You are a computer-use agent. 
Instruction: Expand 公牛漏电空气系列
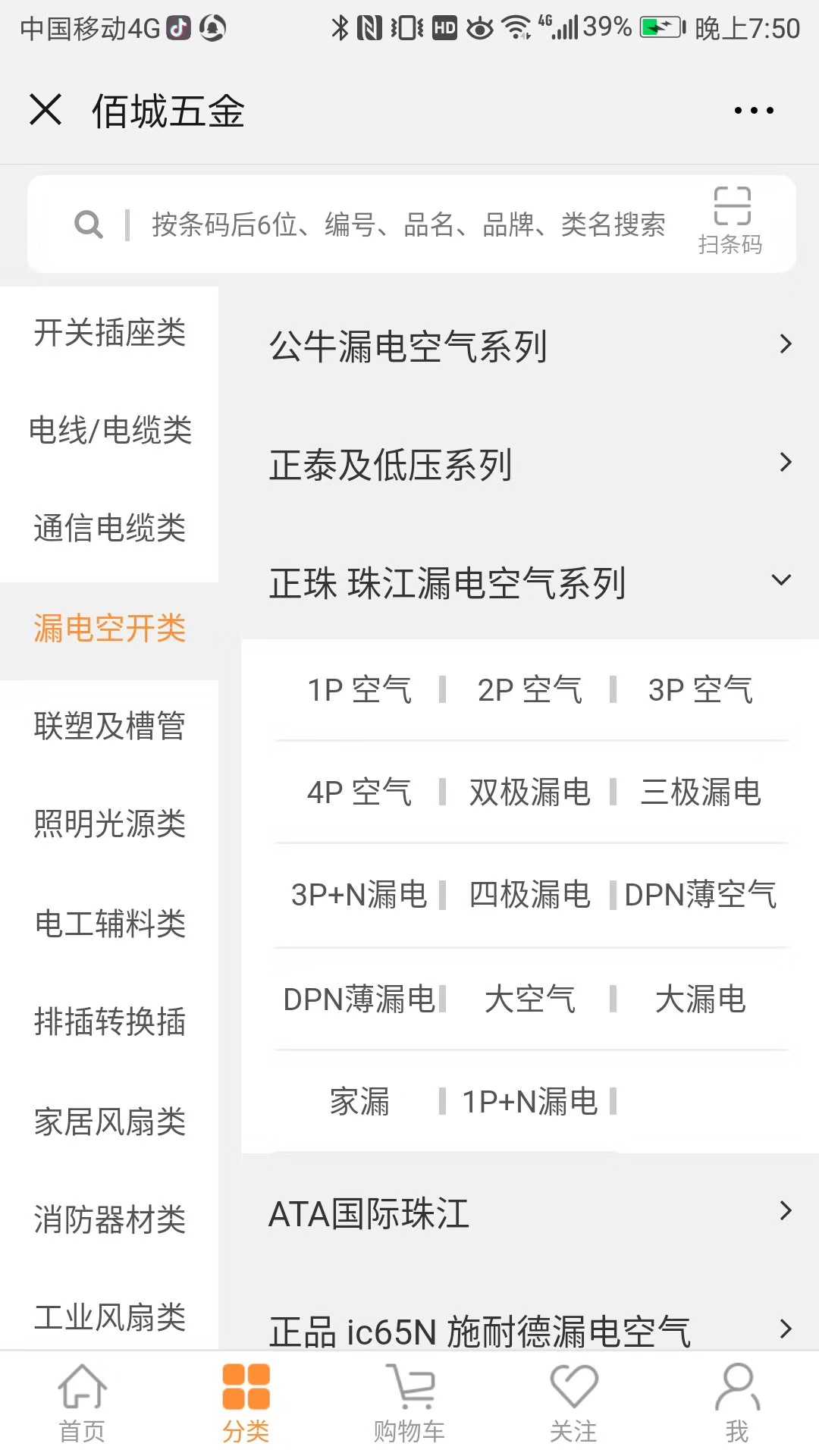pyautogui.click(x=530, y=346)
